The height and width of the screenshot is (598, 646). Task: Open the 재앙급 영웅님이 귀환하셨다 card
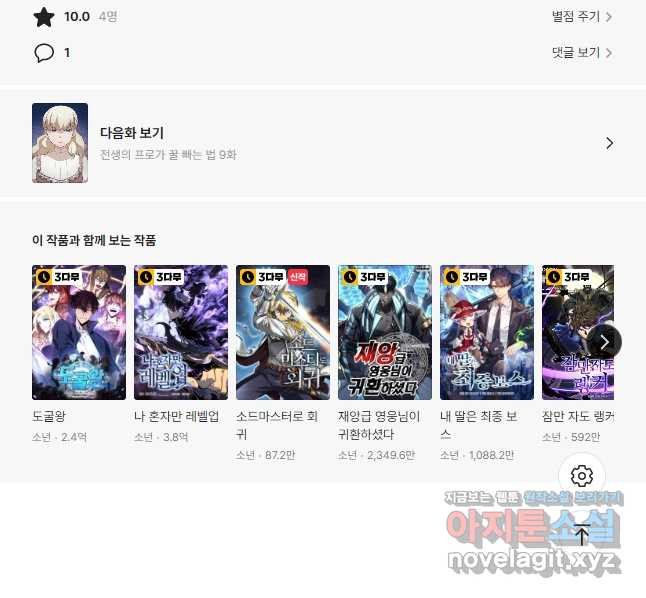click(385, 333)
